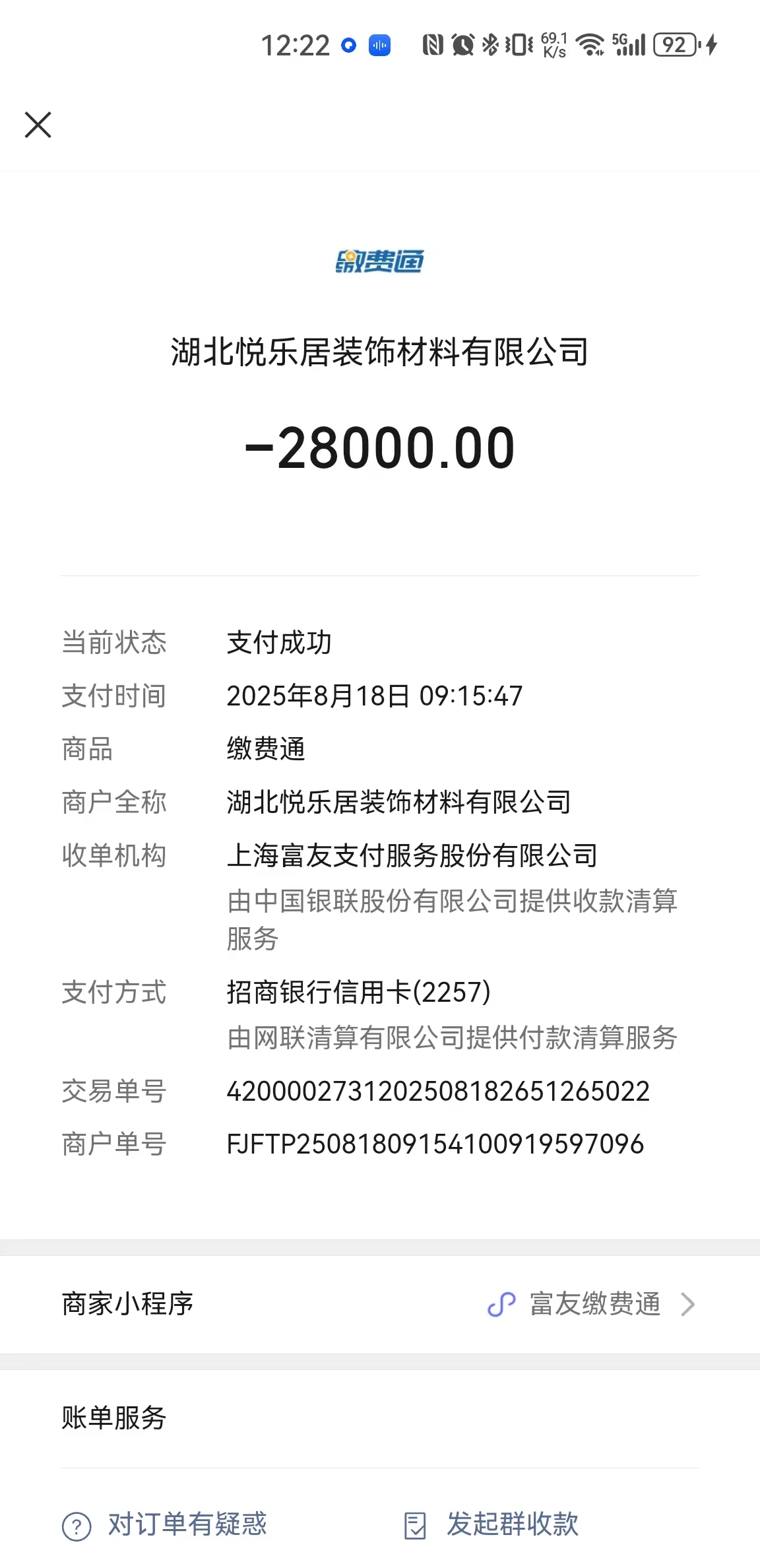Tap the vibrate mode status icon
Image resolution: width=760 pixels, height=1568 pixels.
(x=519, y=45)
